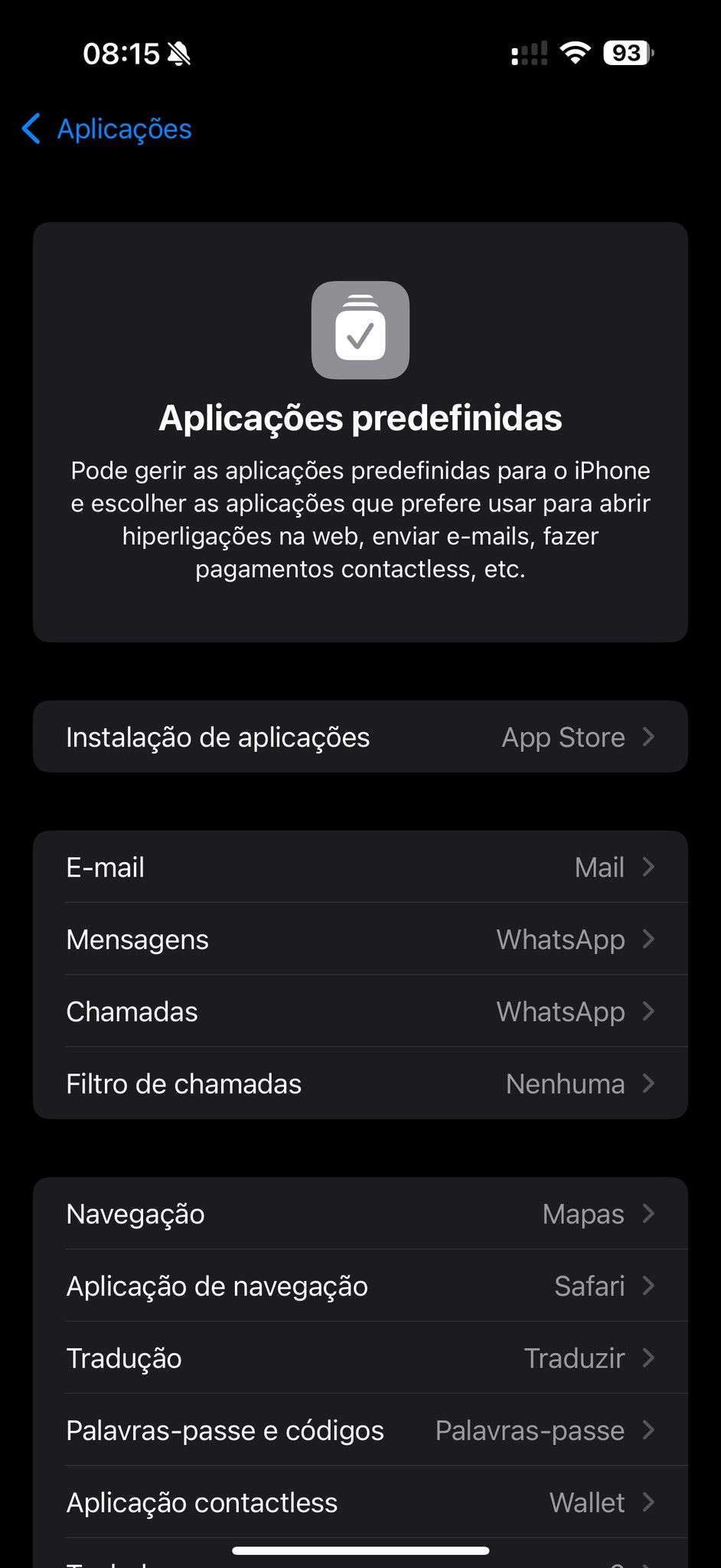Change the Tradução default app
The image size is (721, 1568).
pyautogui.click(x=360, y=1358)
